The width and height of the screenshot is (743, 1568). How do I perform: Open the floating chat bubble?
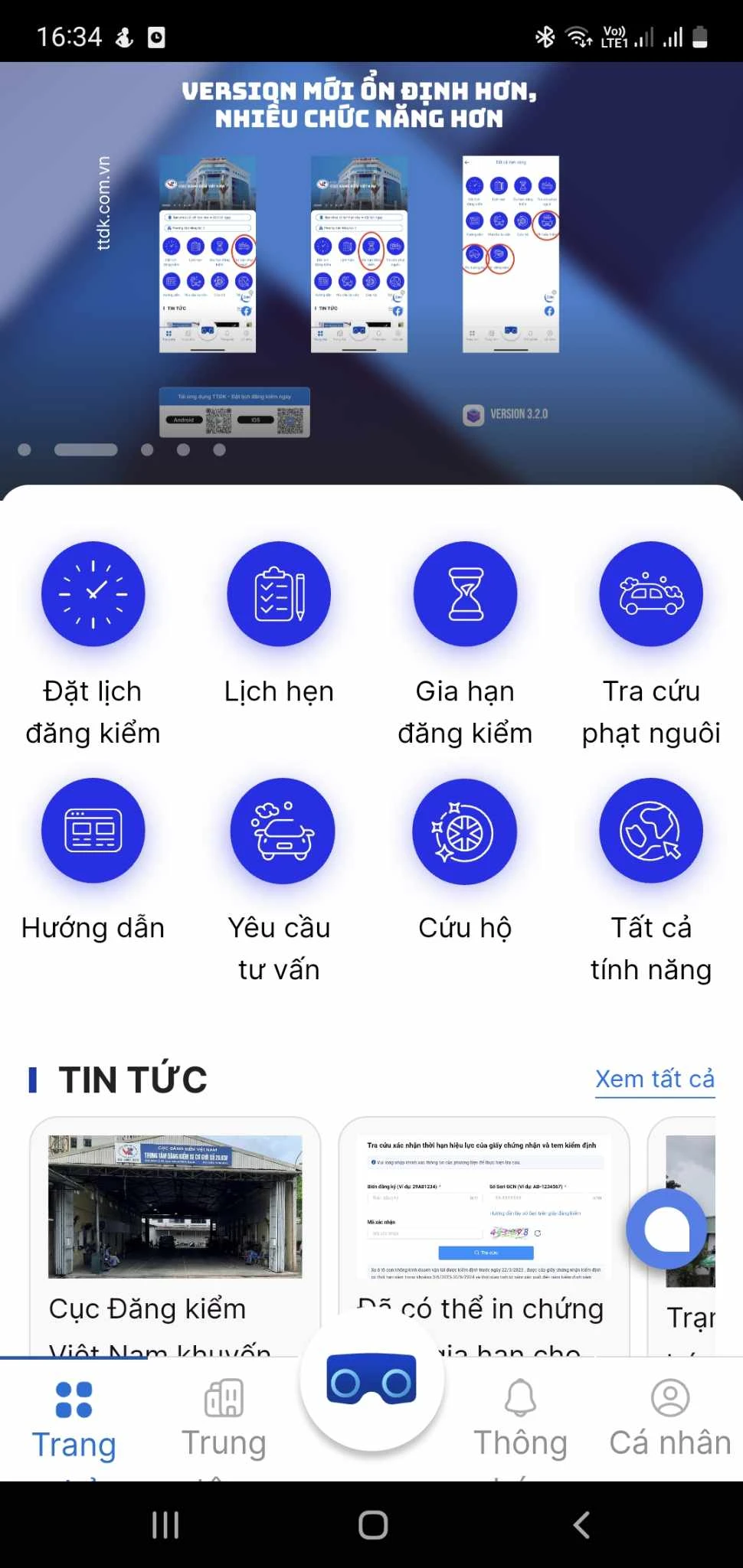tap(668, 1227)
